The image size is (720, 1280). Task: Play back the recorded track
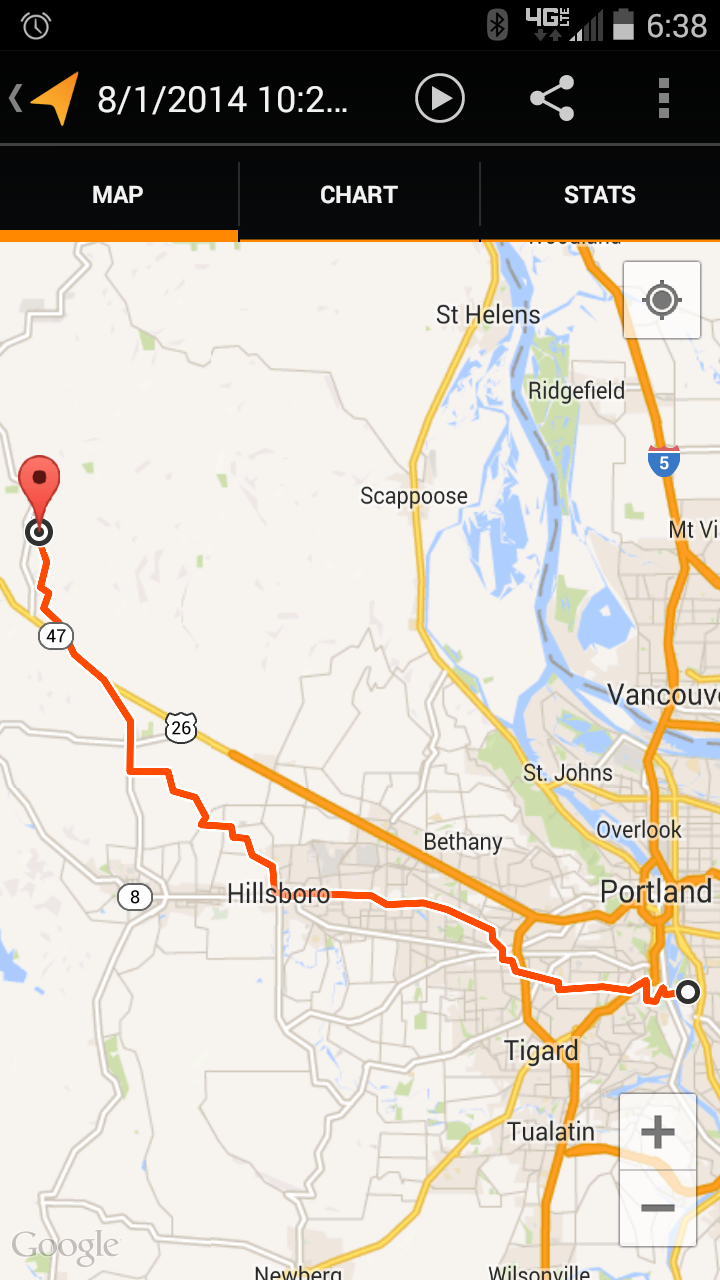[440, 99]
